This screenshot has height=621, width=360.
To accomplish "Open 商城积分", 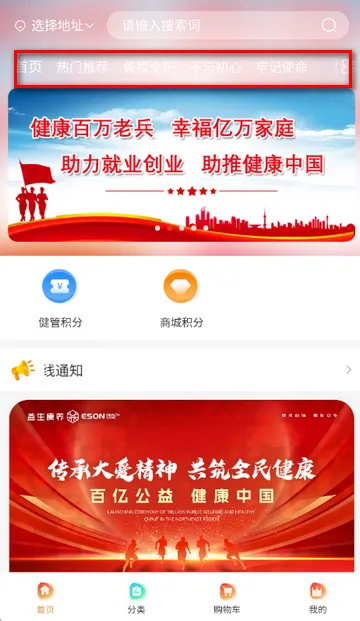I will coord(181,299).
